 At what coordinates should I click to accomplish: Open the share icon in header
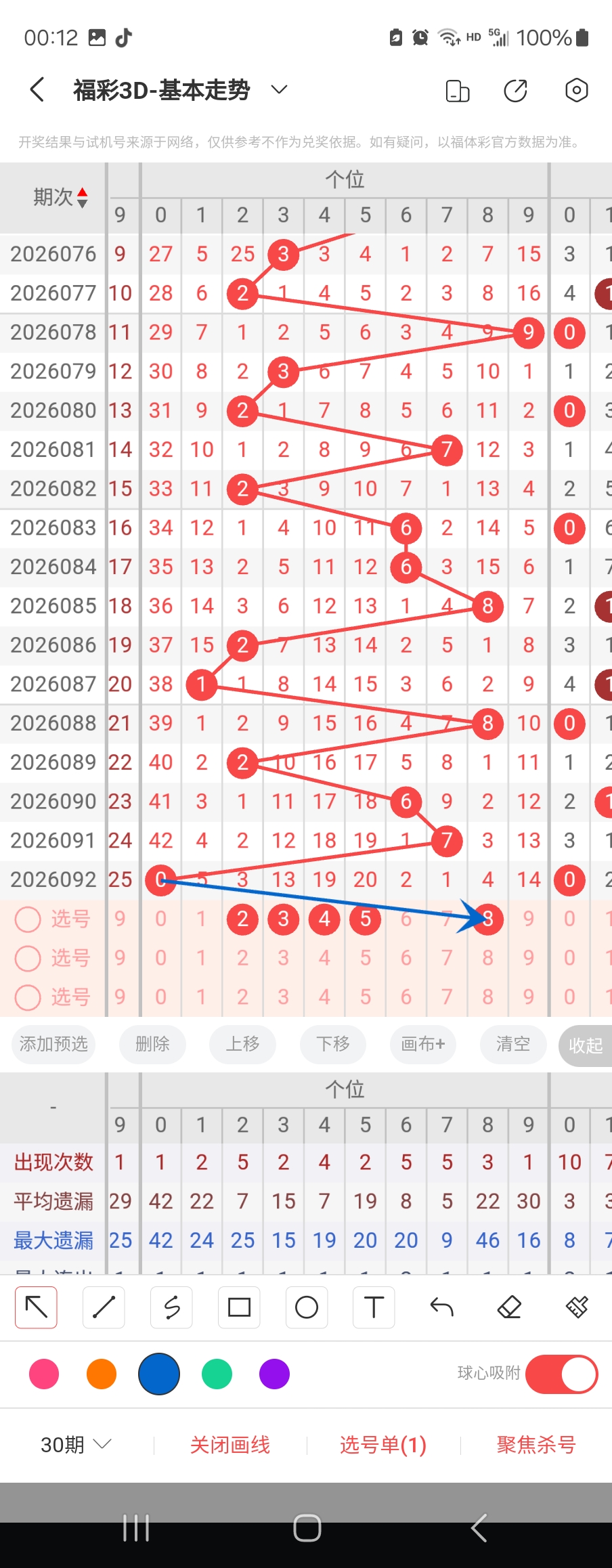coord(515,90)
